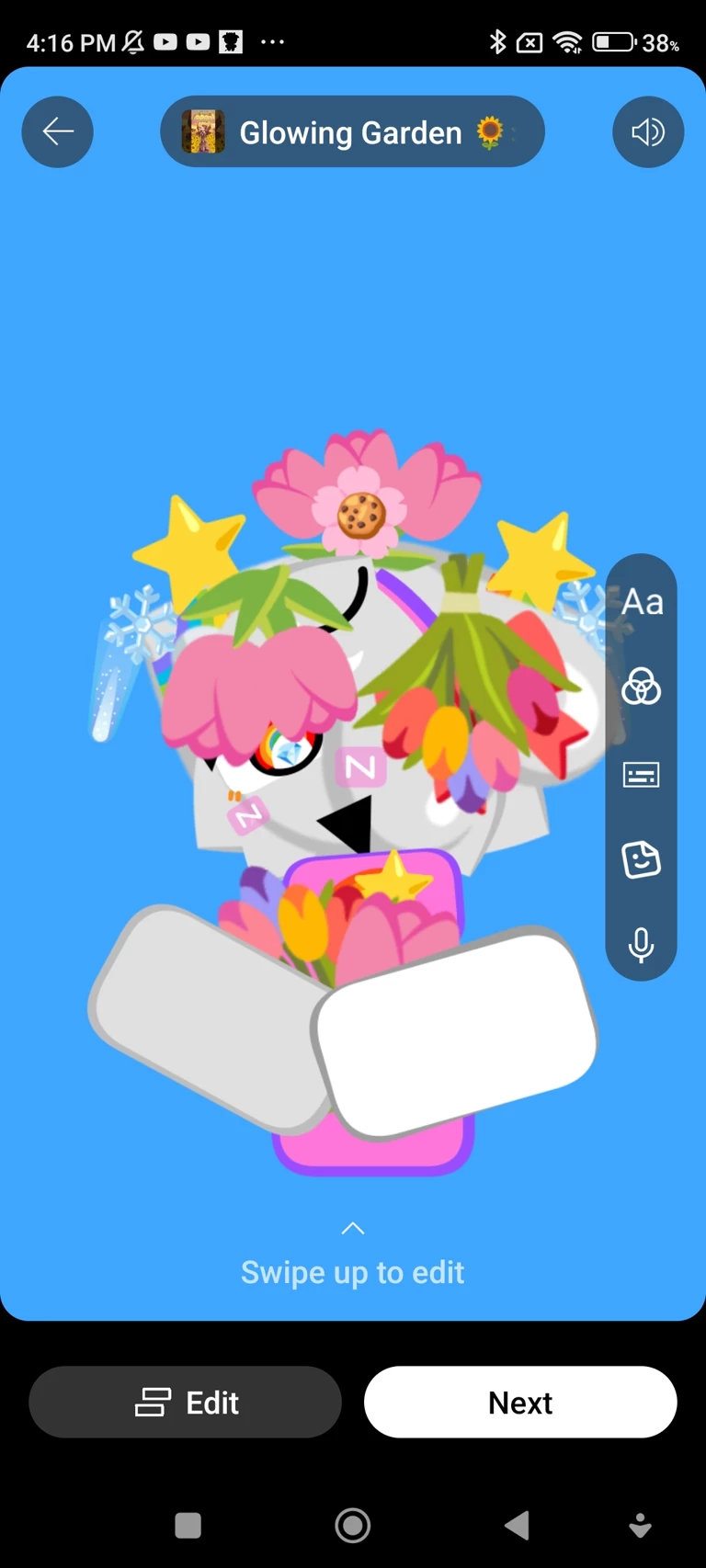Continue with the Next button

point(520,1403)
